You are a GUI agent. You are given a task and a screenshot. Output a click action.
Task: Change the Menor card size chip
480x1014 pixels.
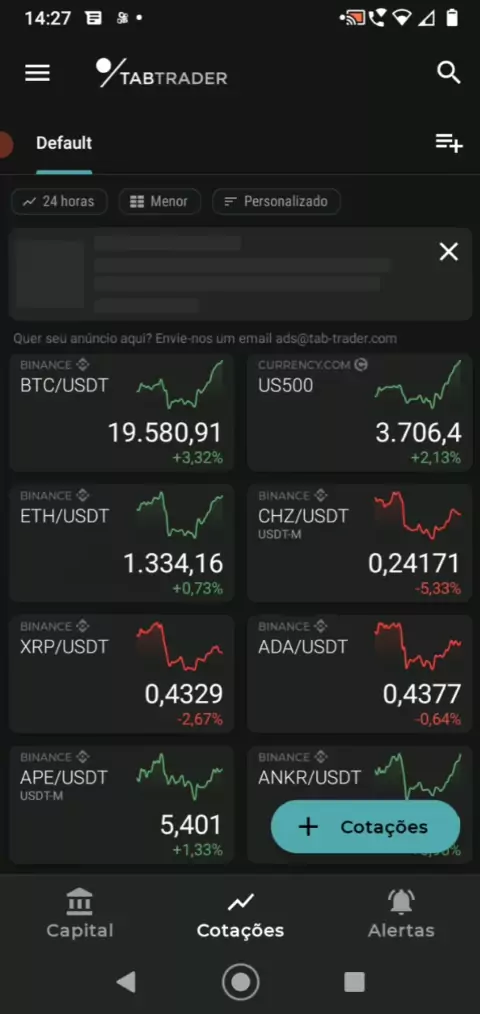click(160, 201)
